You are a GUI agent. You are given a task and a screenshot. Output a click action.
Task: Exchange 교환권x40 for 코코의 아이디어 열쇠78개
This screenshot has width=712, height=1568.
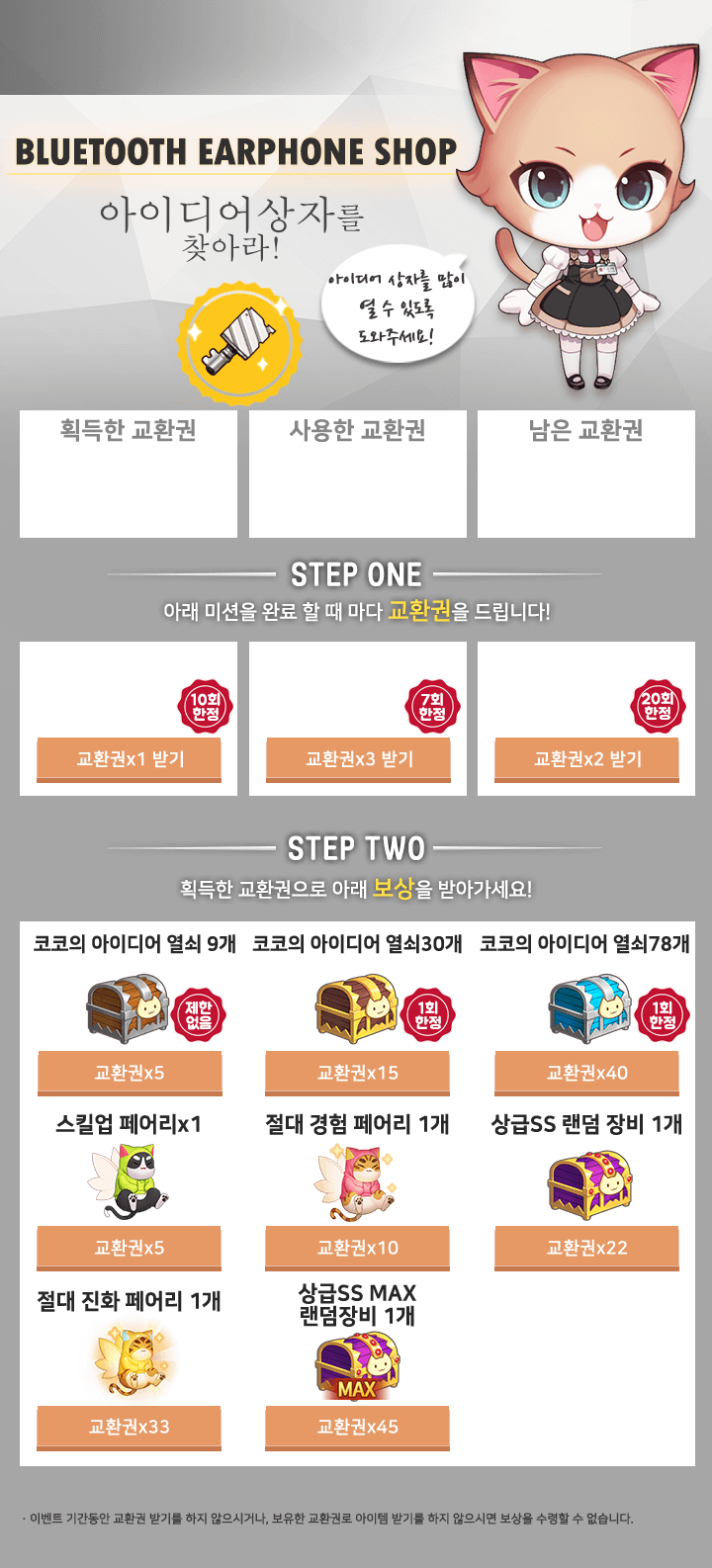586,1074
